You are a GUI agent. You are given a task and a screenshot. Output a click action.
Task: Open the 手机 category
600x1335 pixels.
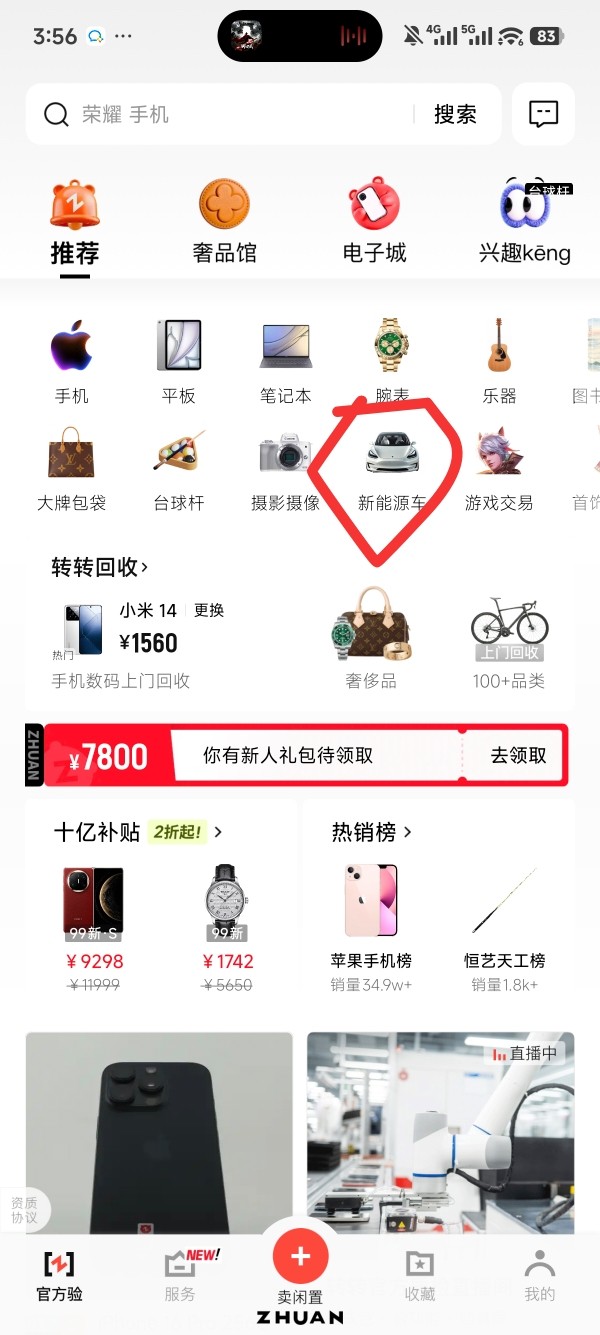point(71,361)
